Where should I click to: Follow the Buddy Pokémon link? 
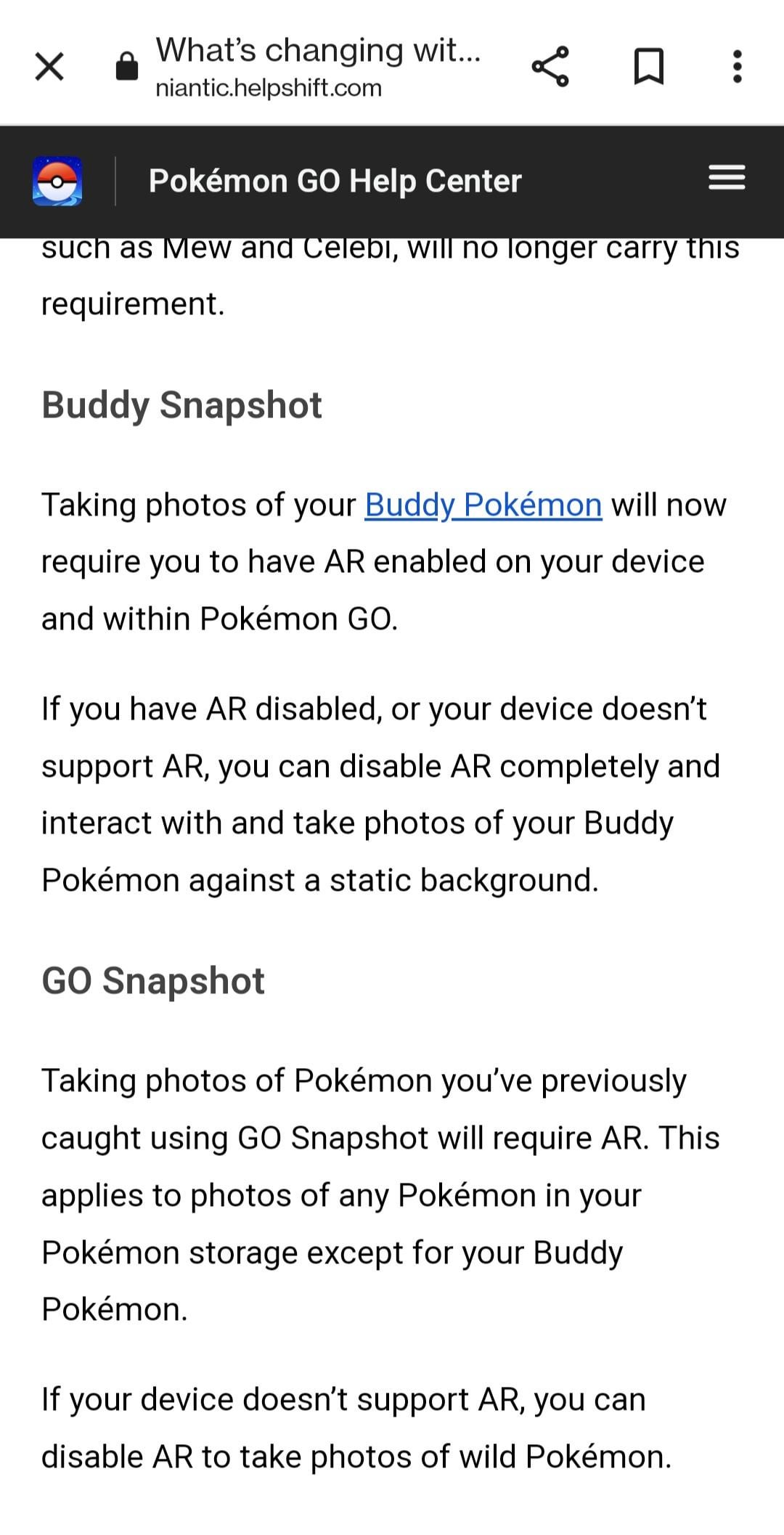[483, 505]
